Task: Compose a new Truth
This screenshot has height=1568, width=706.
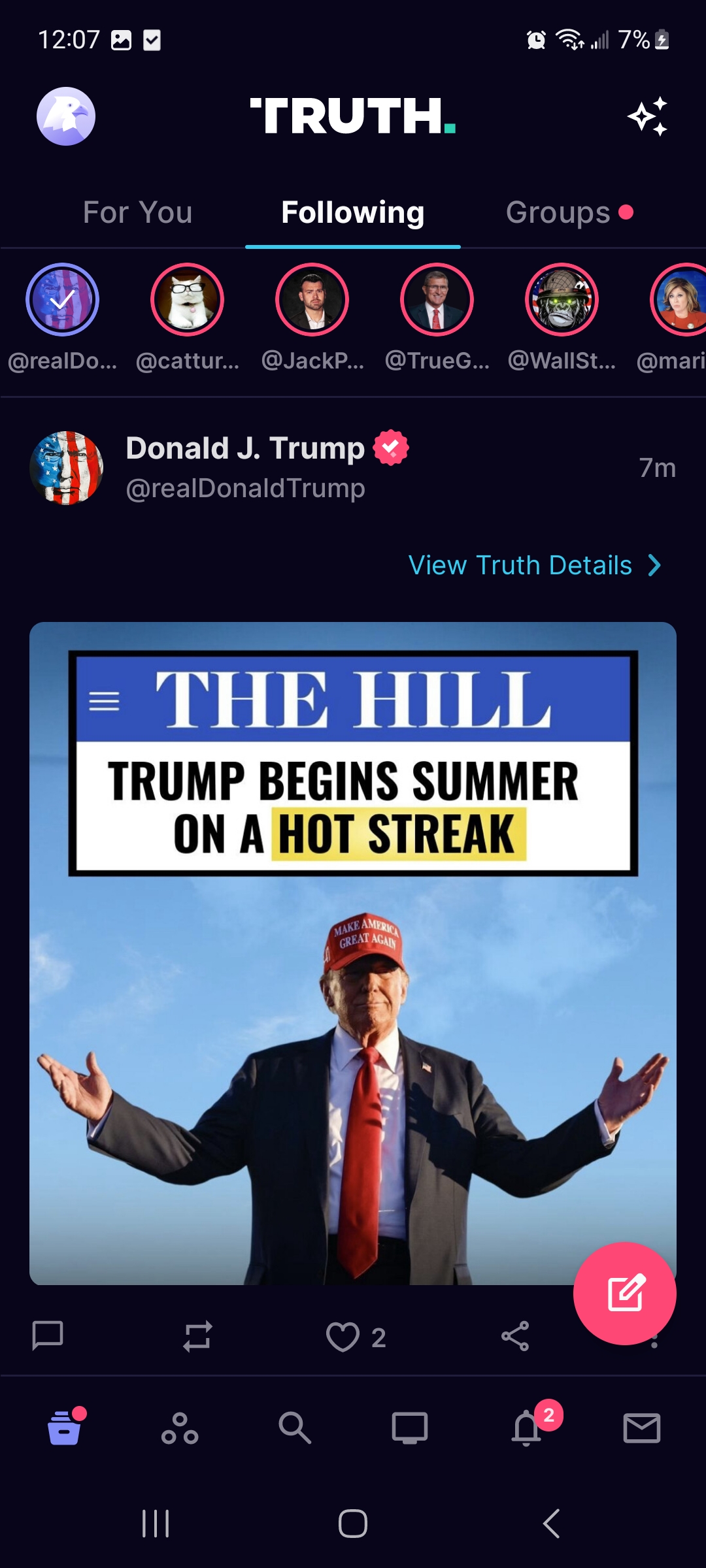Action: tap(625, 1293)
